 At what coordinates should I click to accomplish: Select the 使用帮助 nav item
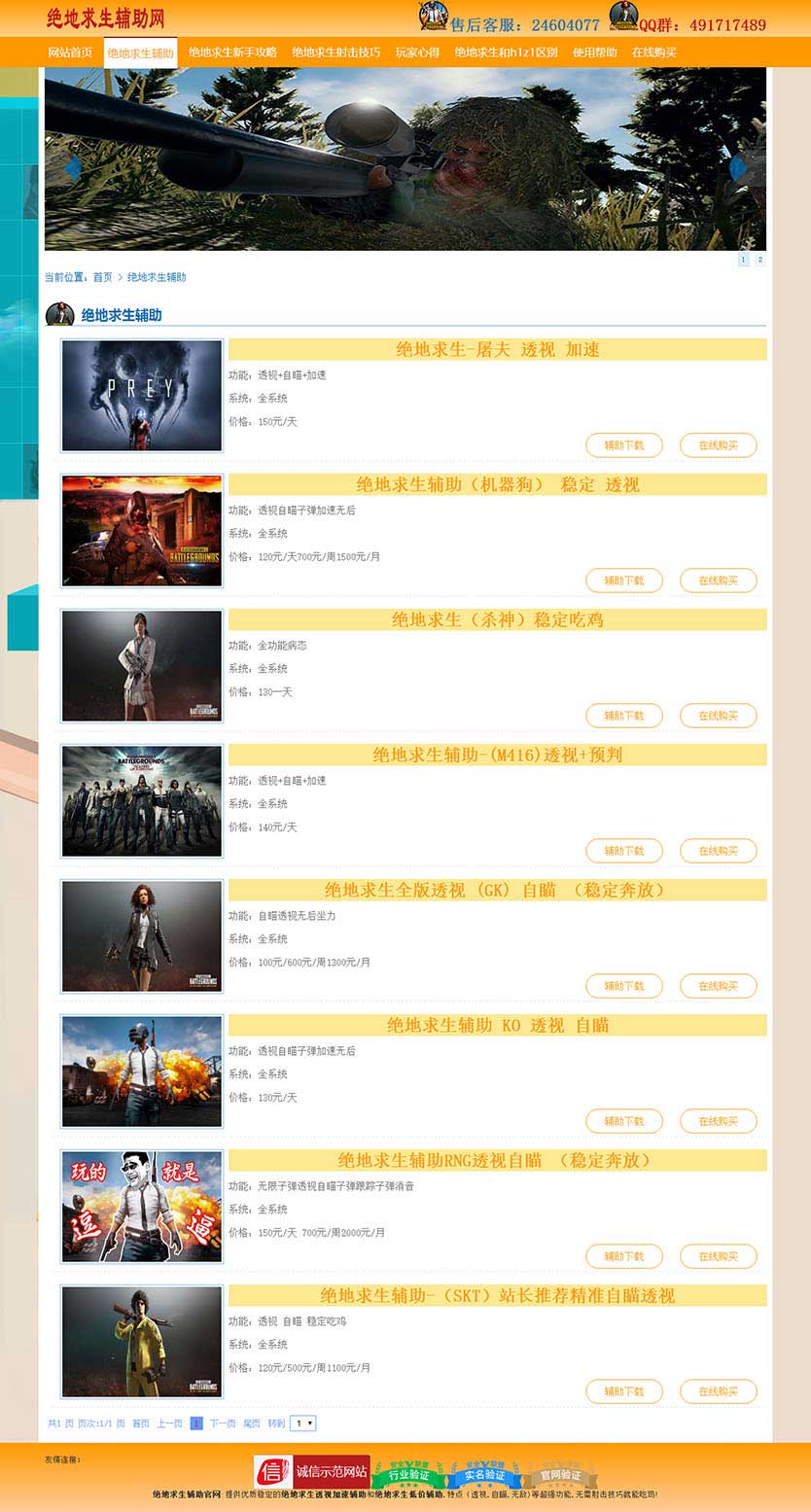(594, 53)
